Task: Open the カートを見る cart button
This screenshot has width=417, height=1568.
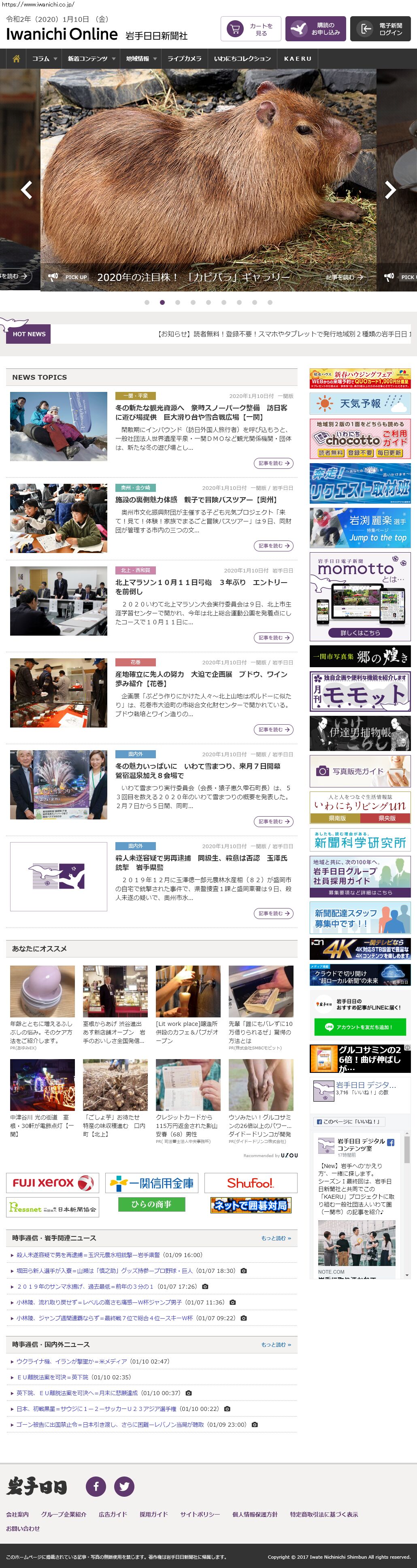Action: point(250,29)
